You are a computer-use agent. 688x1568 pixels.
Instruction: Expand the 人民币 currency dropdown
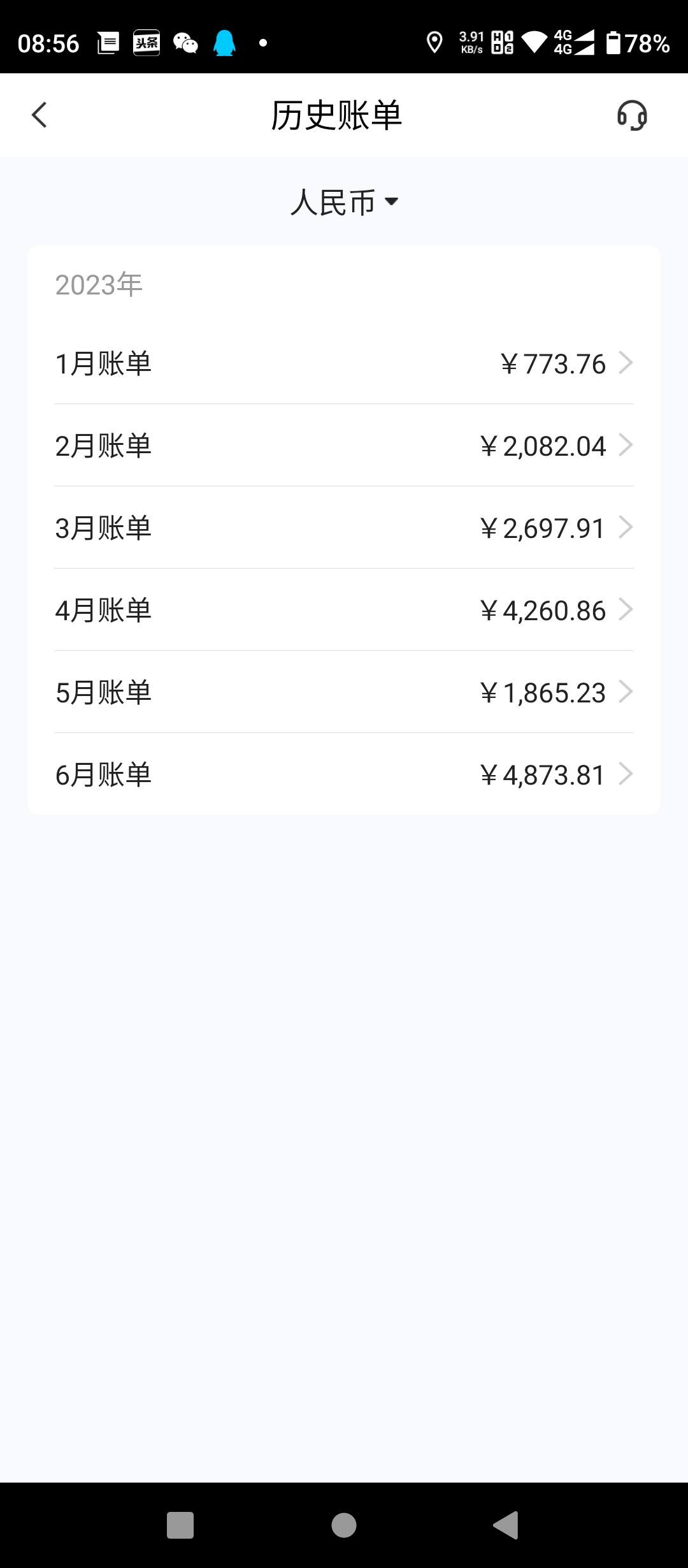(x=344, y=202)
